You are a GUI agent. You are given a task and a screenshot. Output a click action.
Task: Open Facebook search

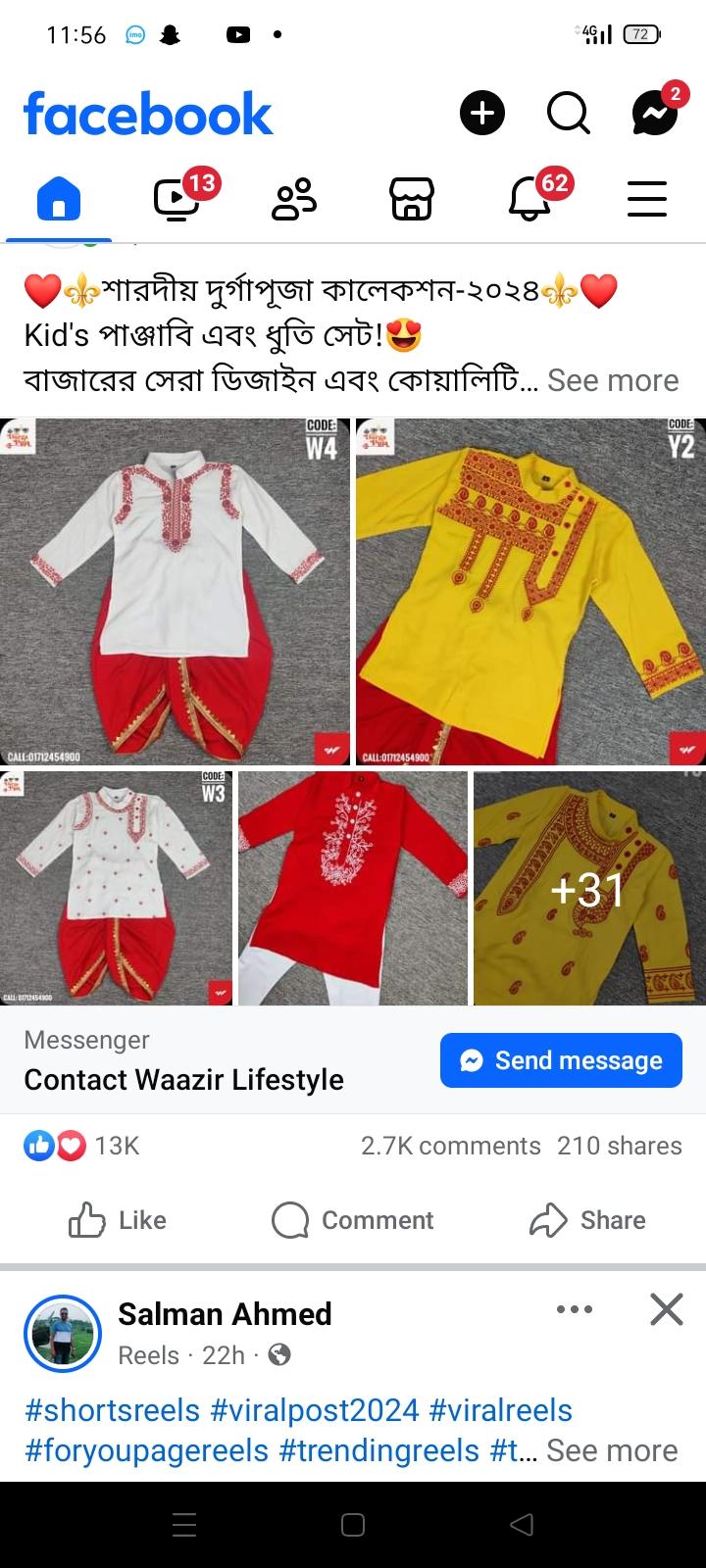click(568, 114)
